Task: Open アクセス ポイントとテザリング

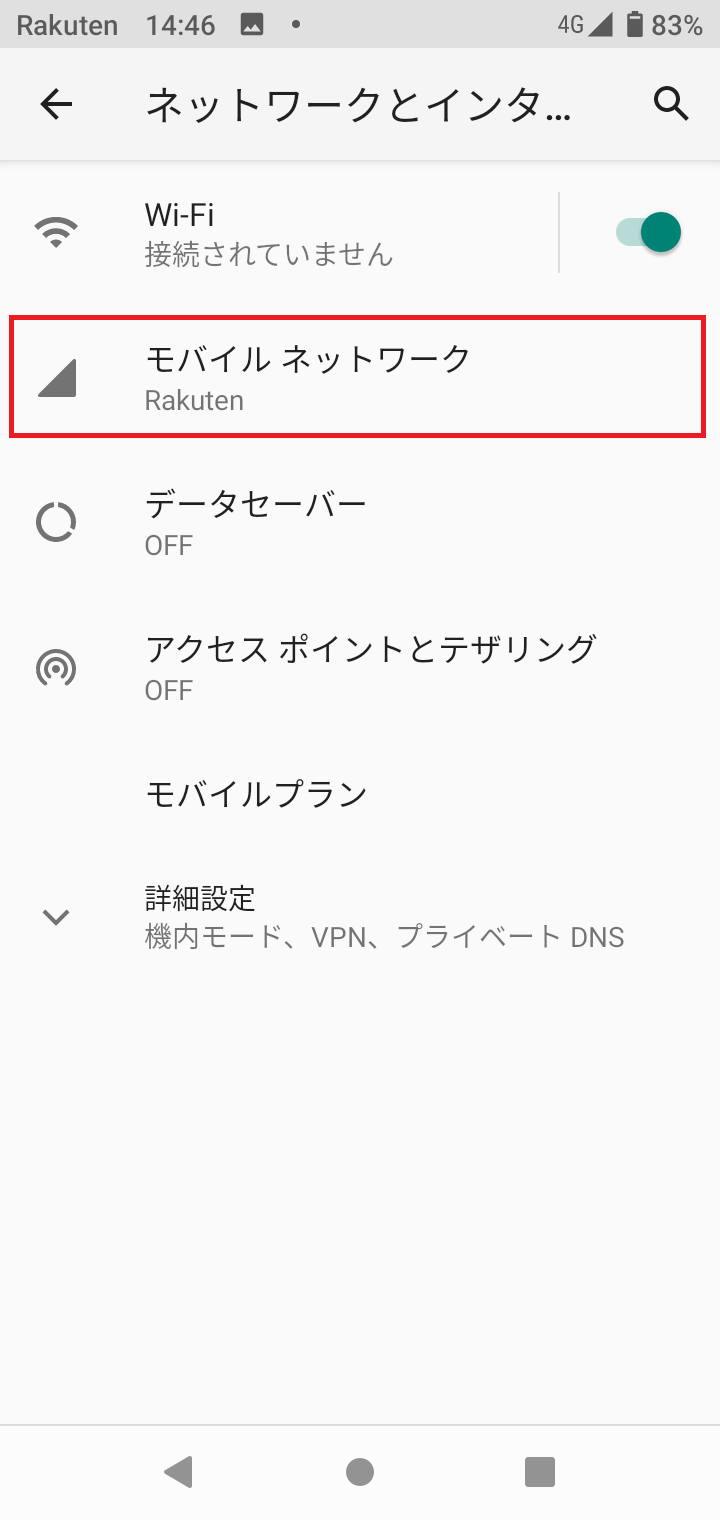Action: pos(360,667)
